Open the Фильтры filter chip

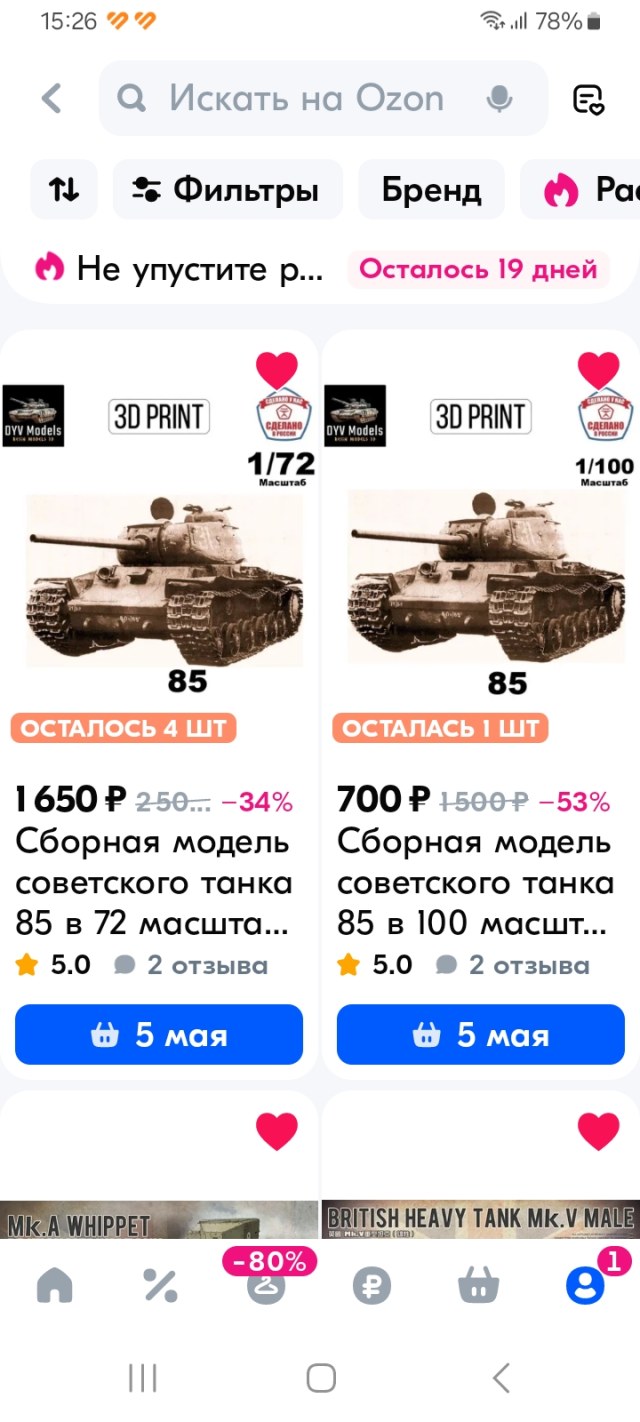[x=228, y=189]
